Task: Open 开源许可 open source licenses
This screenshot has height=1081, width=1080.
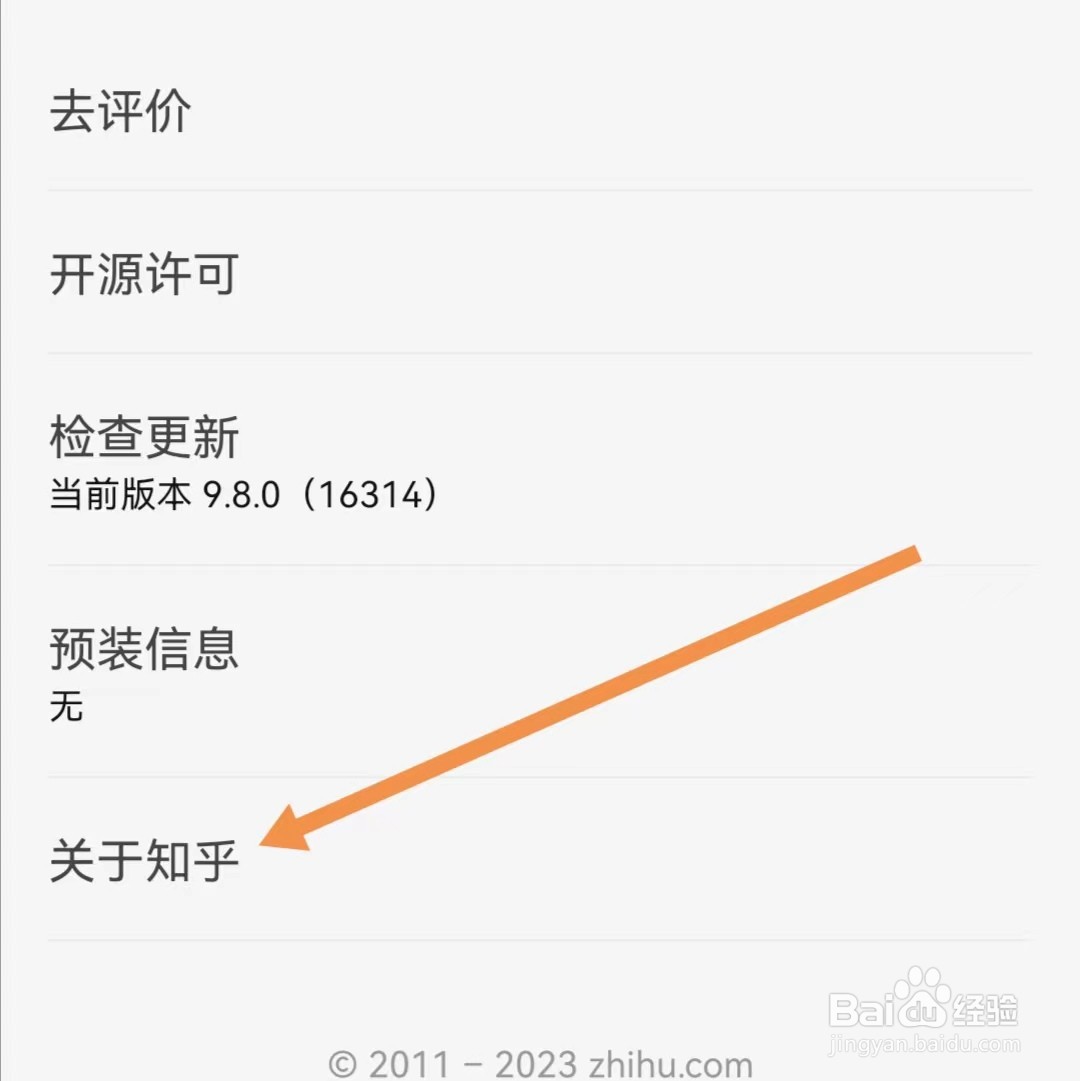Action: [x=540, y=273]
